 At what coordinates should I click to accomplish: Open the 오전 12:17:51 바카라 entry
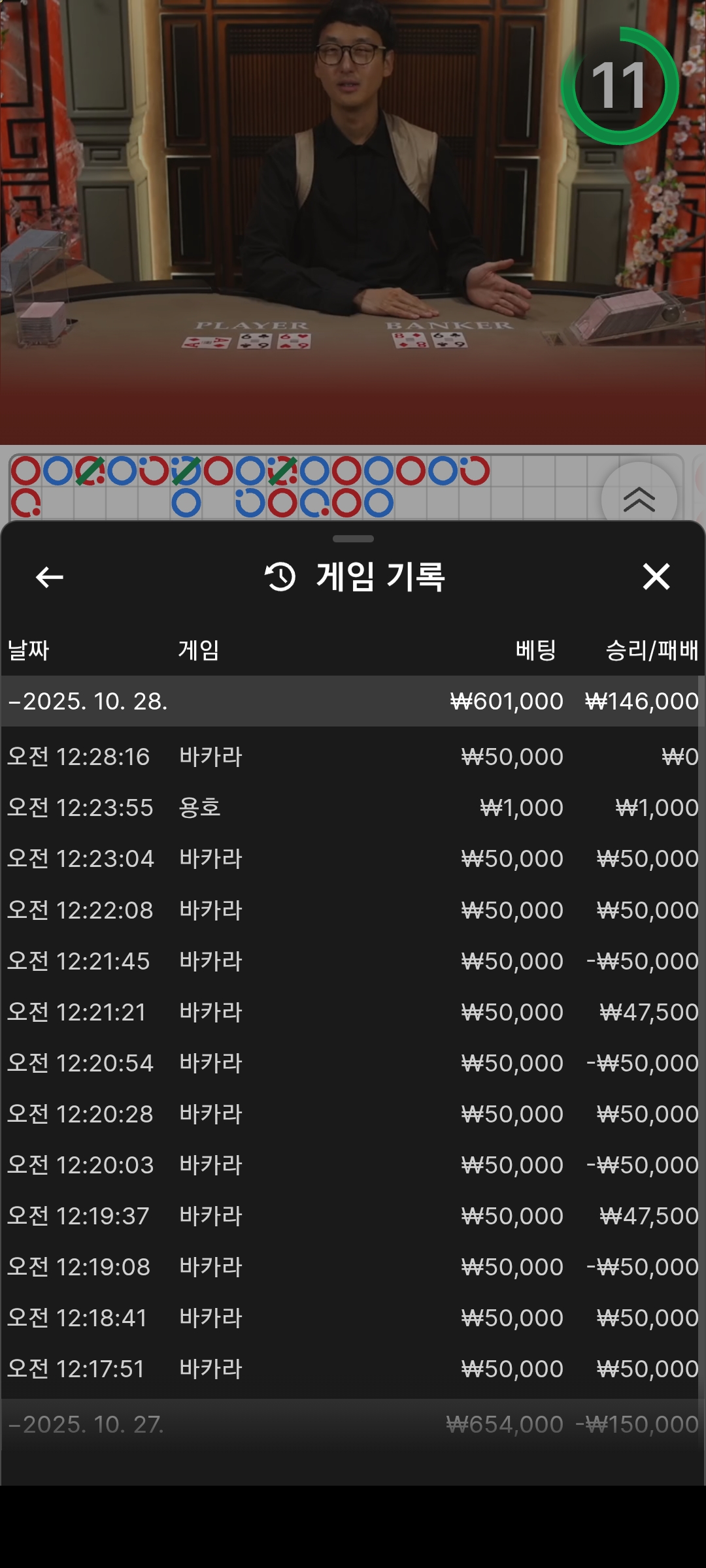(353, 1369)
